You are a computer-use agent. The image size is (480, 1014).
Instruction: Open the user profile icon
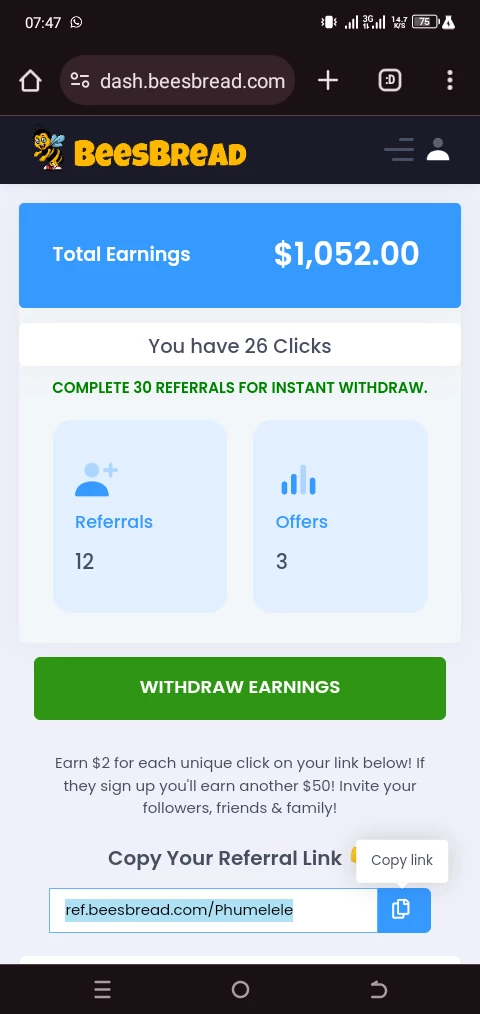[x=438, y=149]
